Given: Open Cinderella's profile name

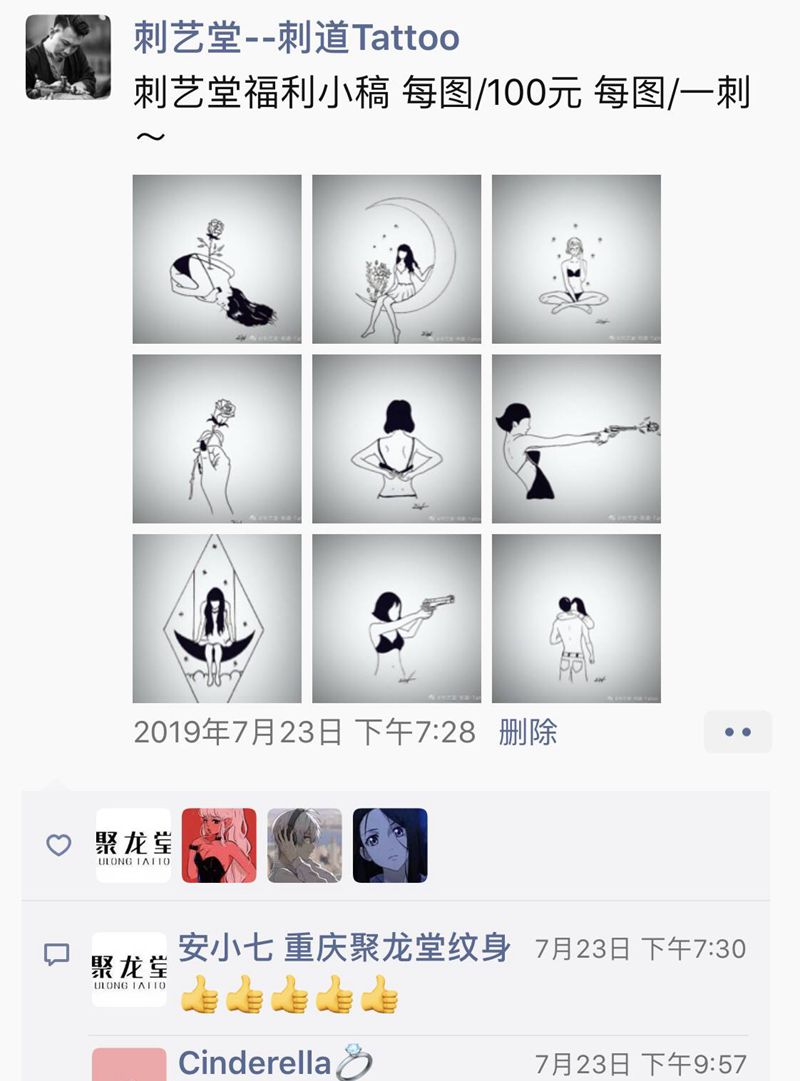Looking at the screenshot, I should point(254,1062).
